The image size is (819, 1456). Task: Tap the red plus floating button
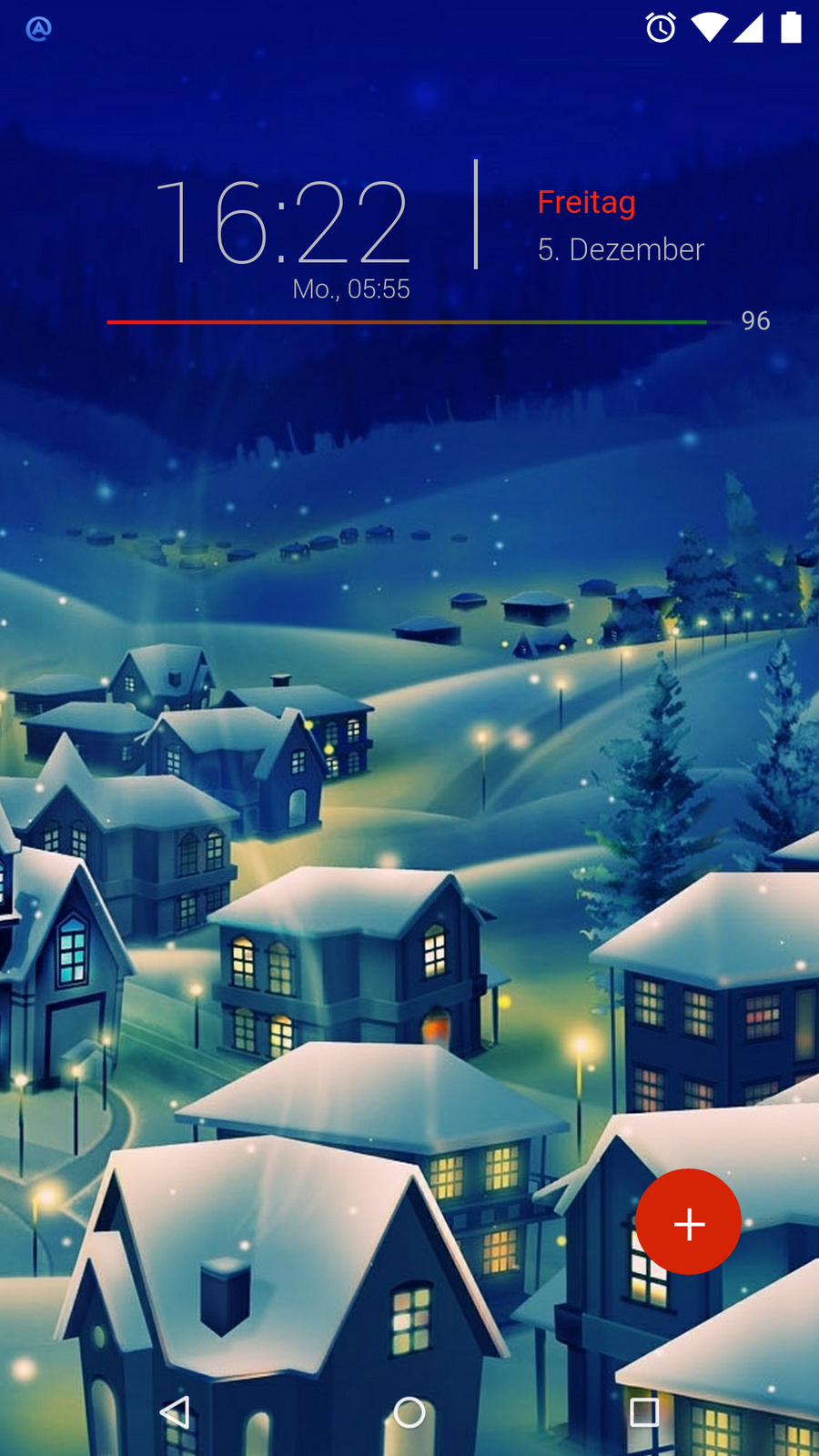pyautogui.click(x=688, y=1222)
